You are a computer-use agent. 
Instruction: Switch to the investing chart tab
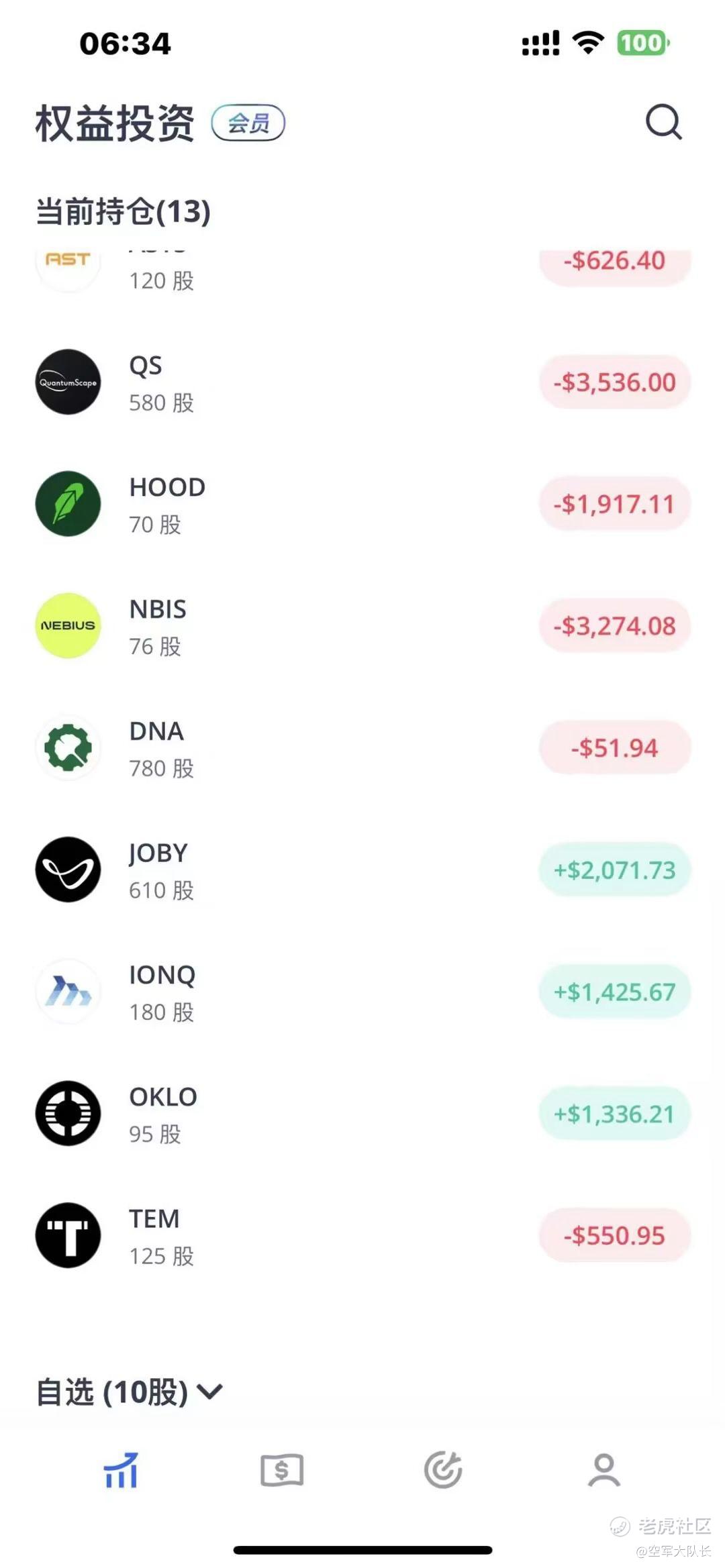click(121, 1471)
